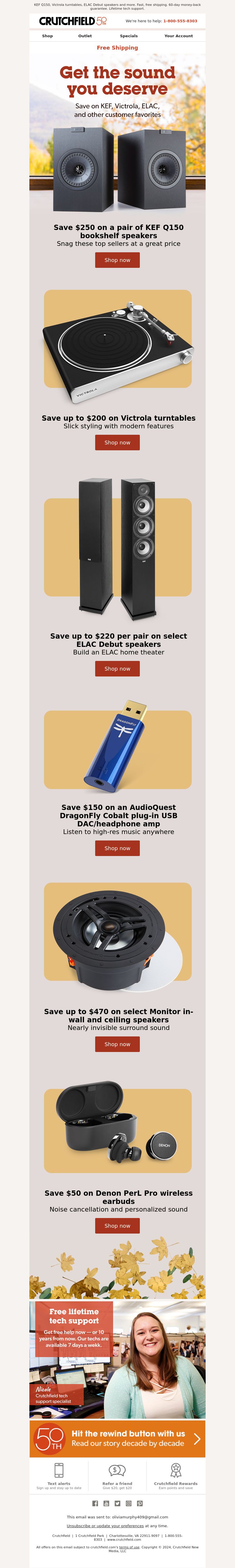Open Your Account
Viewport: 235px width, 1568px height.
[178, 36]
